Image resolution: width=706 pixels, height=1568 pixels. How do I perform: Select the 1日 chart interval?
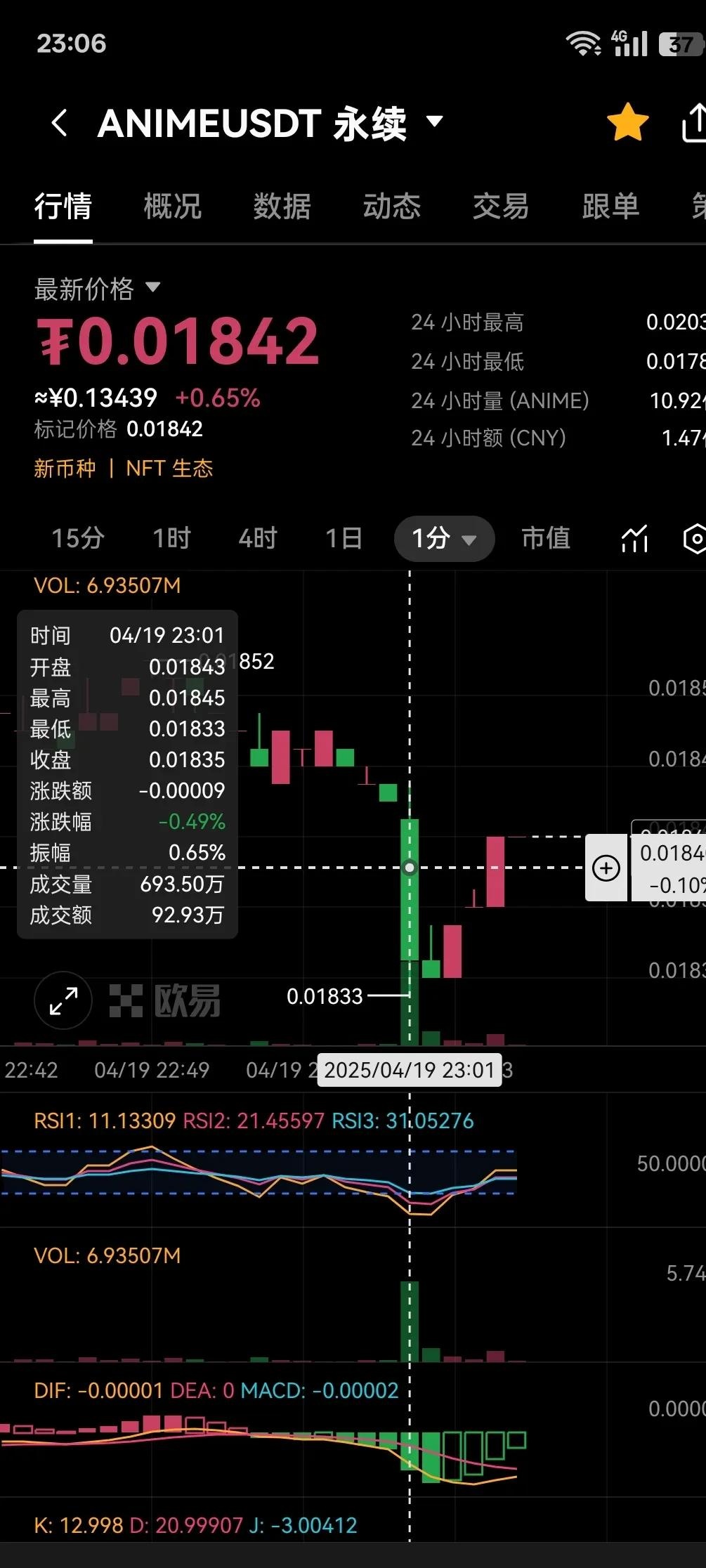(344, 538)
